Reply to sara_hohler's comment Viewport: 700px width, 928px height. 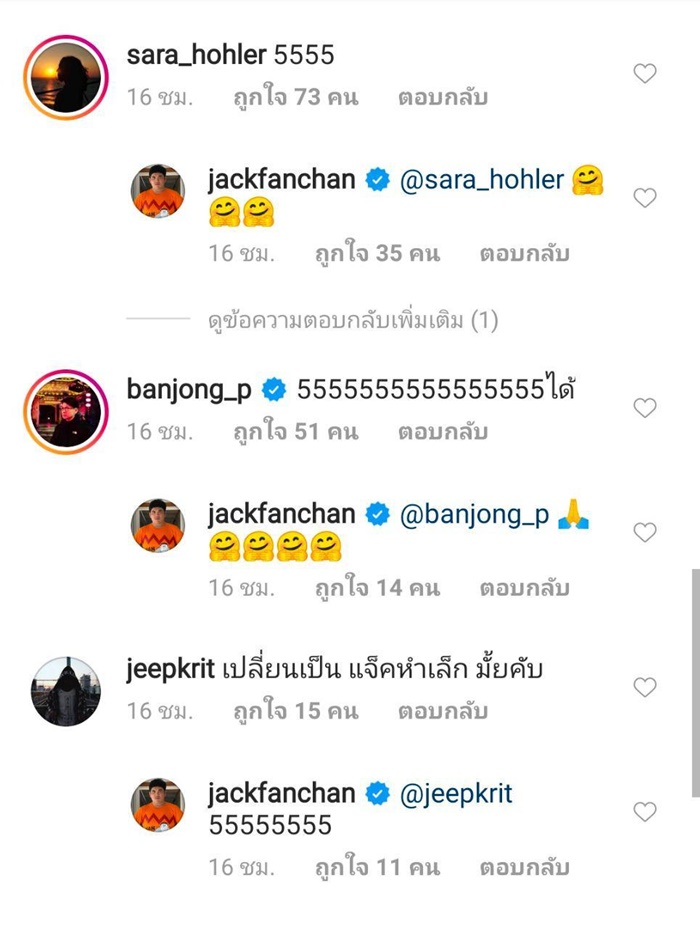coord(442,98)
